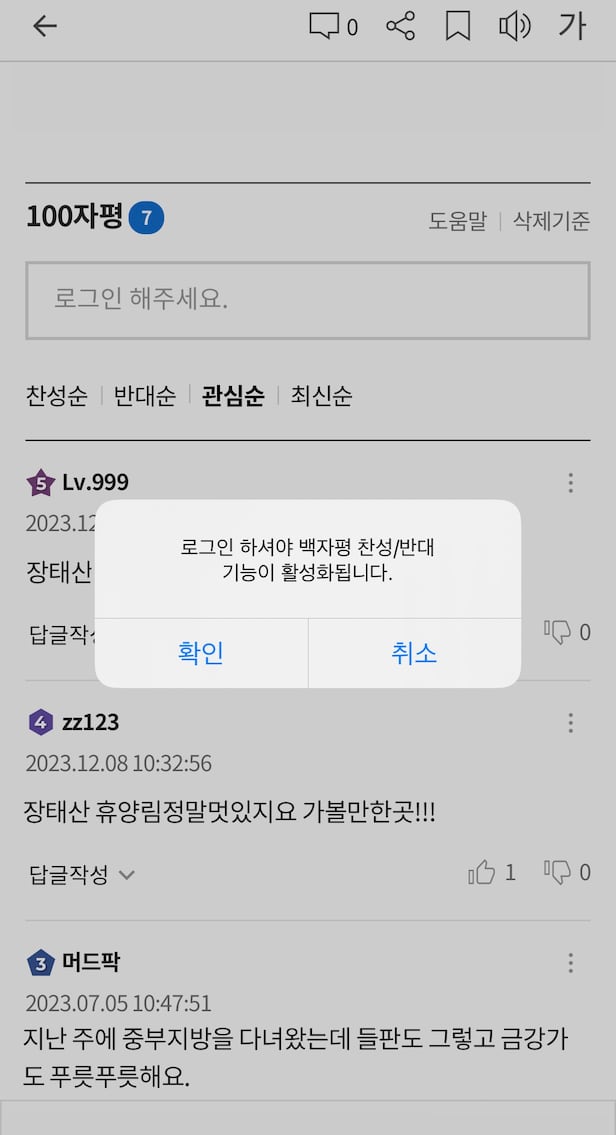The width and height of the screenshot is (616, 1135).
Task: Confirm the login dialog with 확인
Action: point(201,653)
